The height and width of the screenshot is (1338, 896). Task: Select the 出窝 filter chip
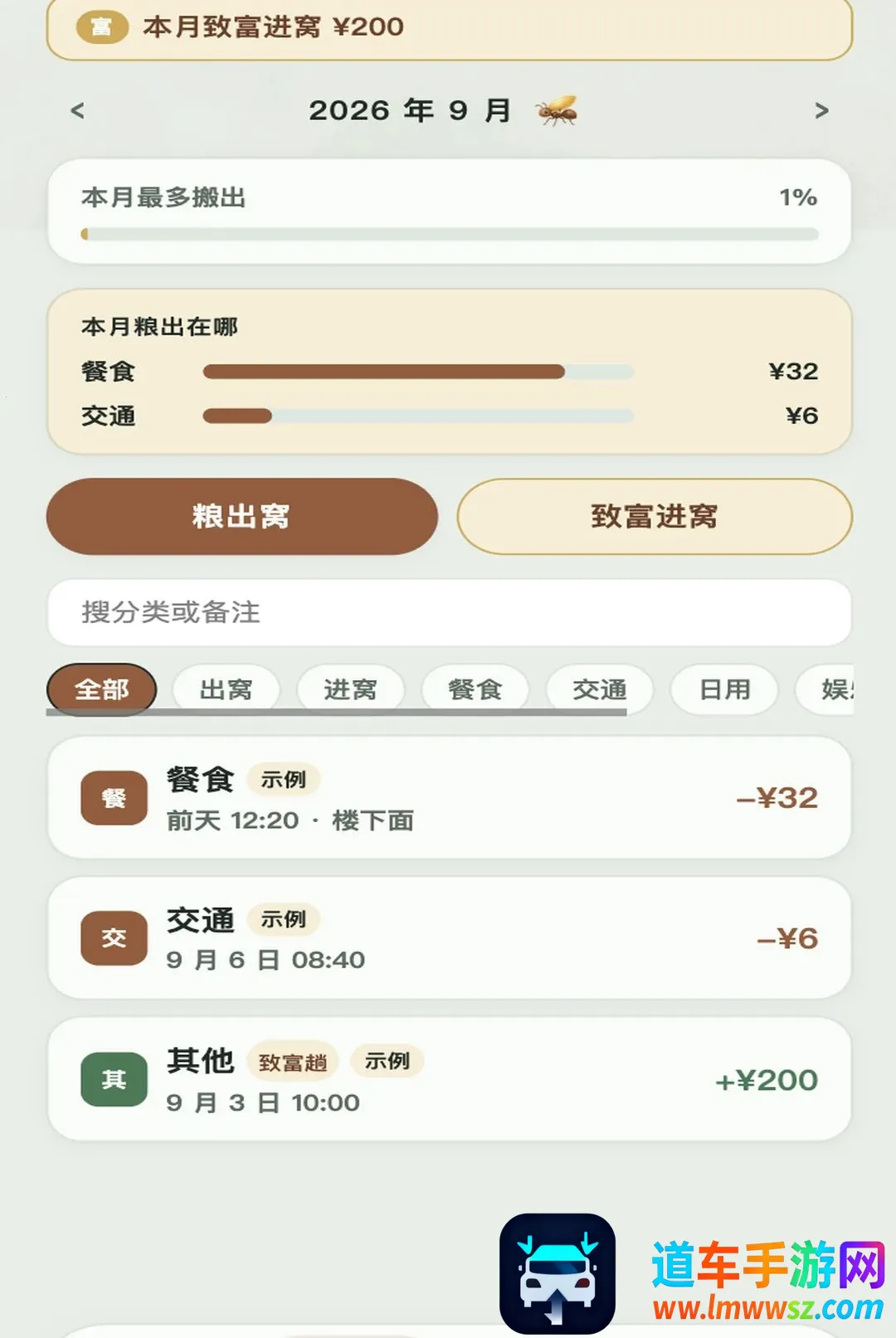226,689
